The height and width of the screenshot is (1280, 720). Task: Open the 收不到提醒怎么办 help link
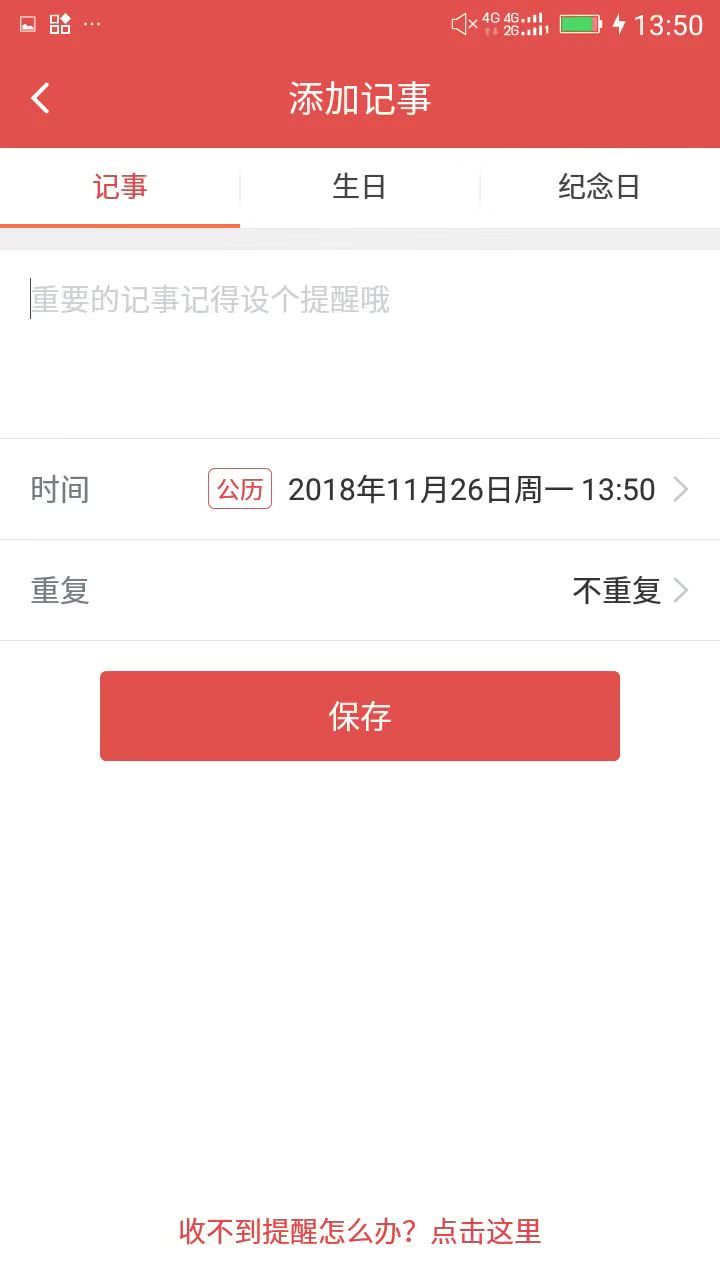(x=360, y=1231)
